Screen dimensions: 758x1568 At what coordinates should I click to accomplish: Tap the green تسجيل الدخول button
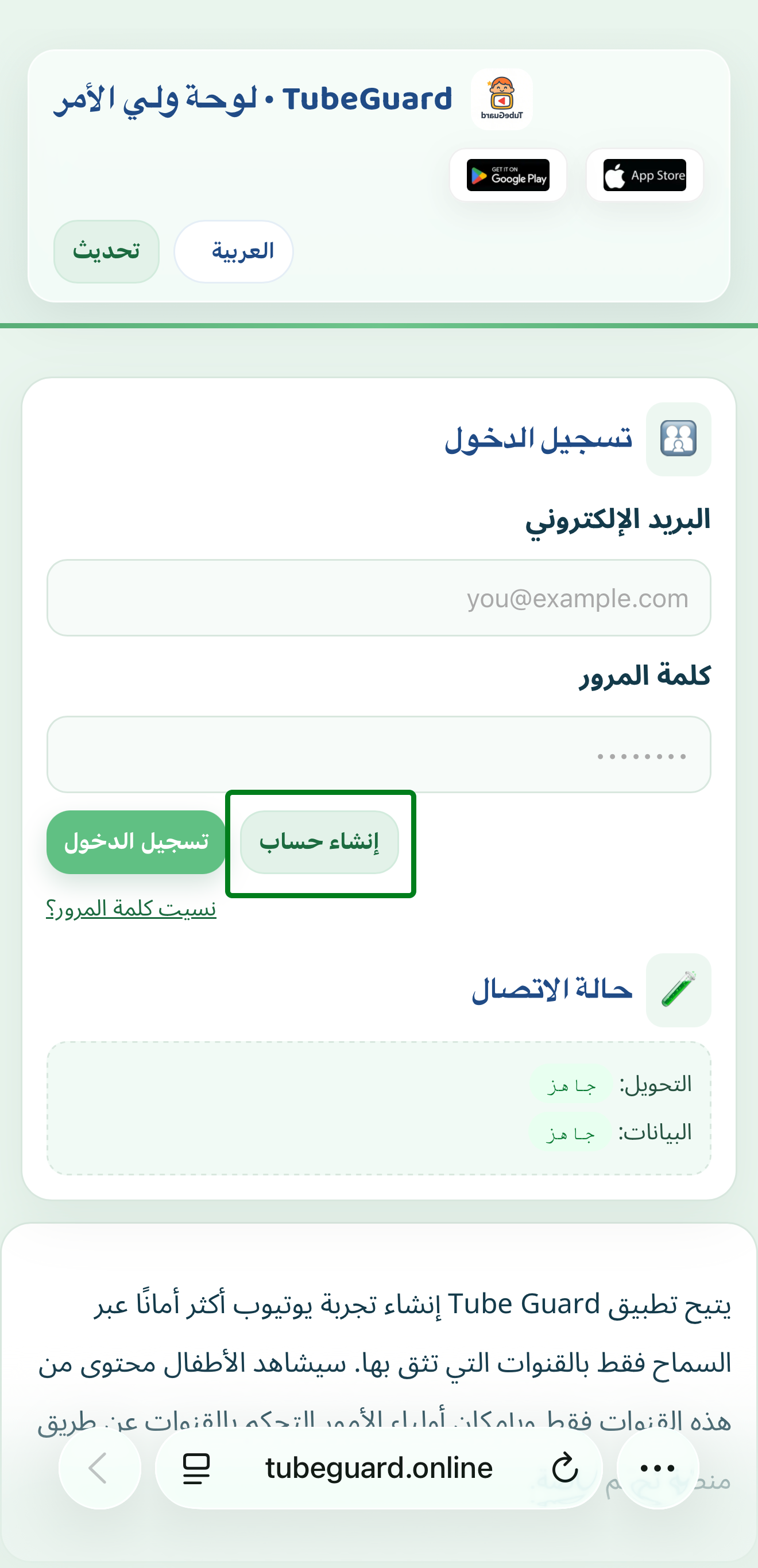(136, 842)
